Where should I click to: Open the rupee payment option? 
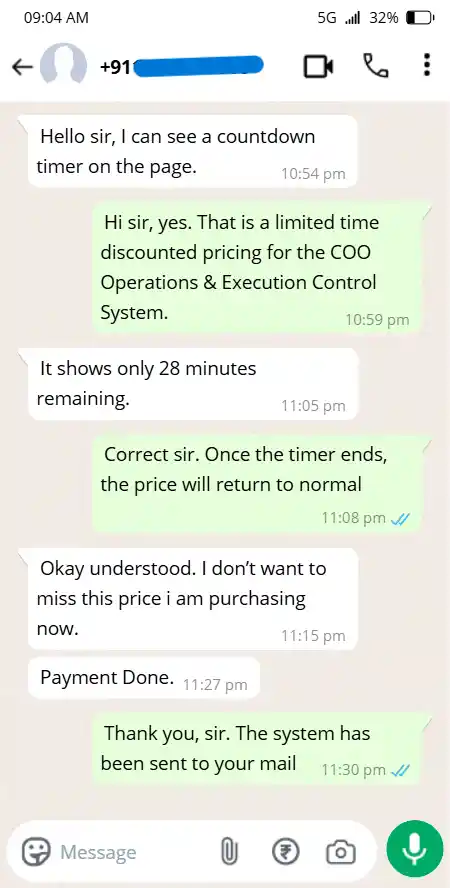[286, 851]
